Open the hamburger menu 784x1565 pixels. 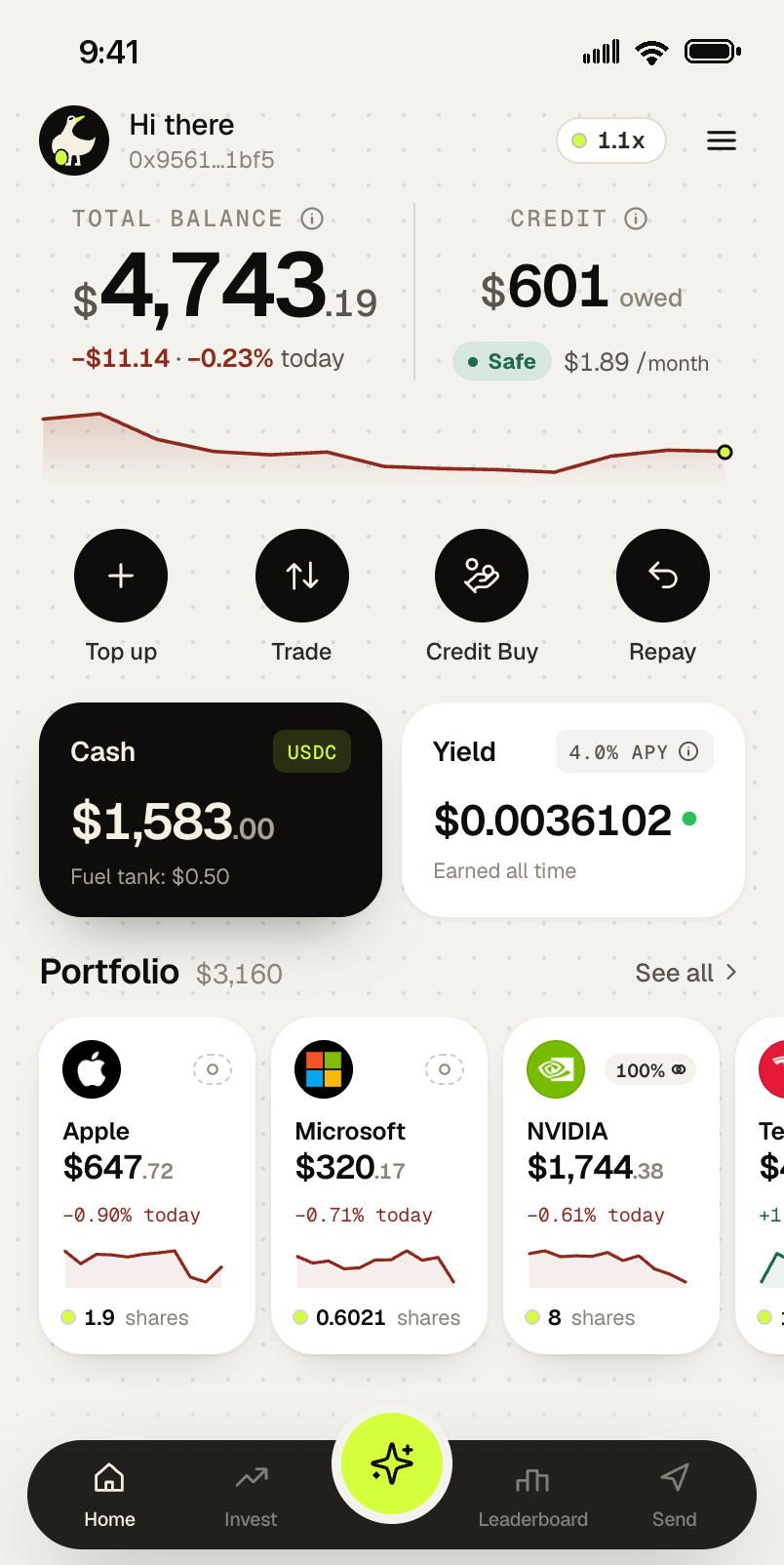722,140
